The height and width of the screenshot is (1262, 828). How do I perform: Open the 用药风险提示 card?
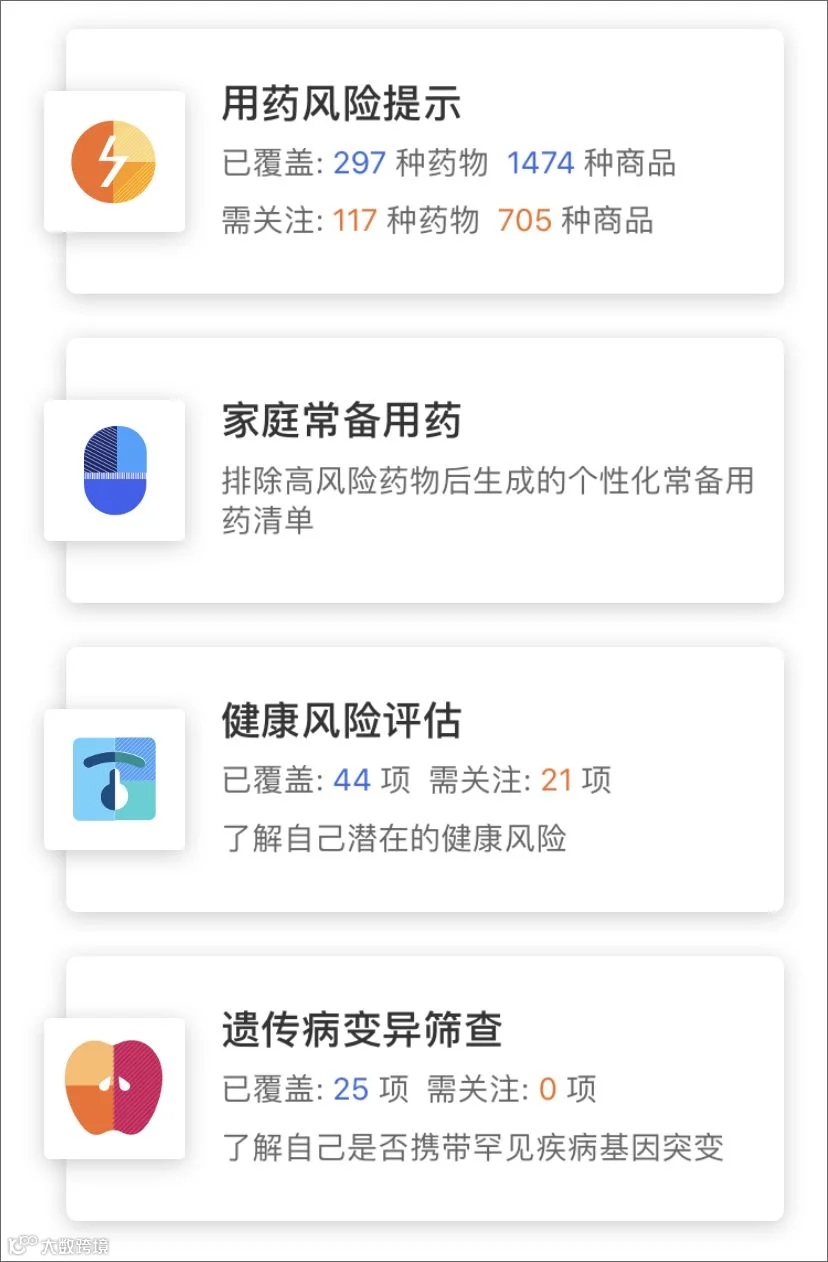tap(425, 162)
